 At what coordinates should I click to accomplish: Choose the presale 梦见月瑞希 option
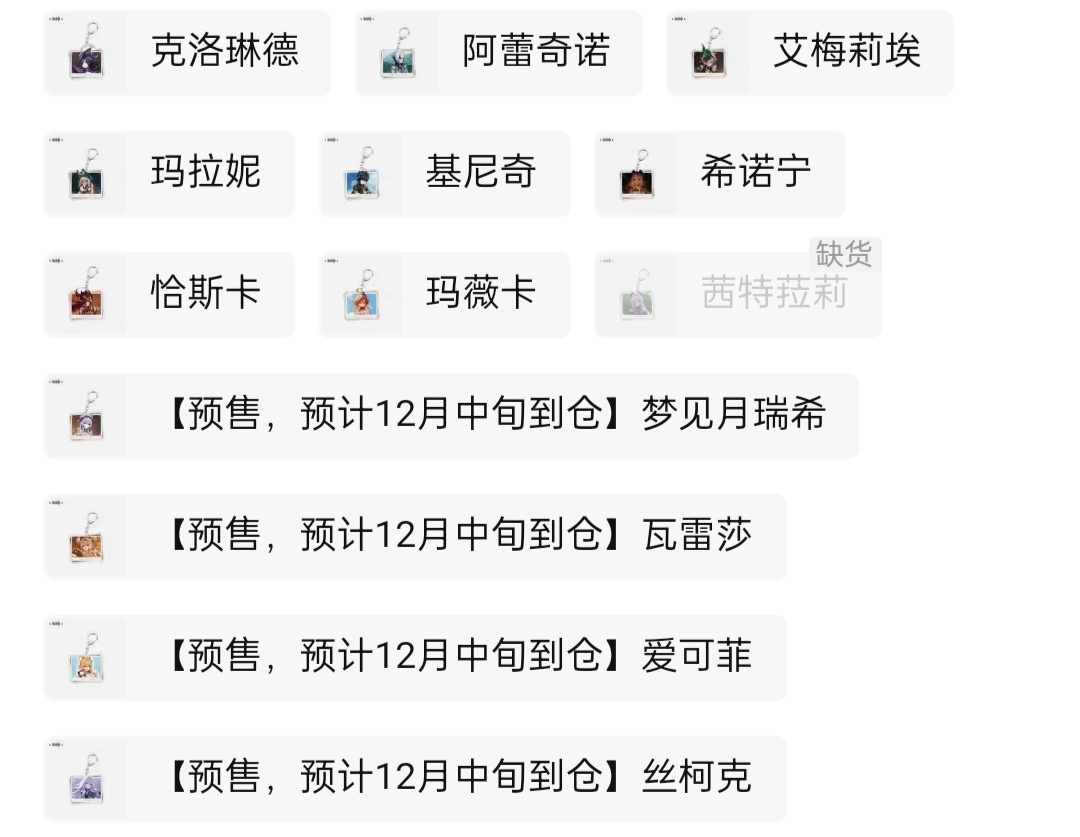click(452, 416)
